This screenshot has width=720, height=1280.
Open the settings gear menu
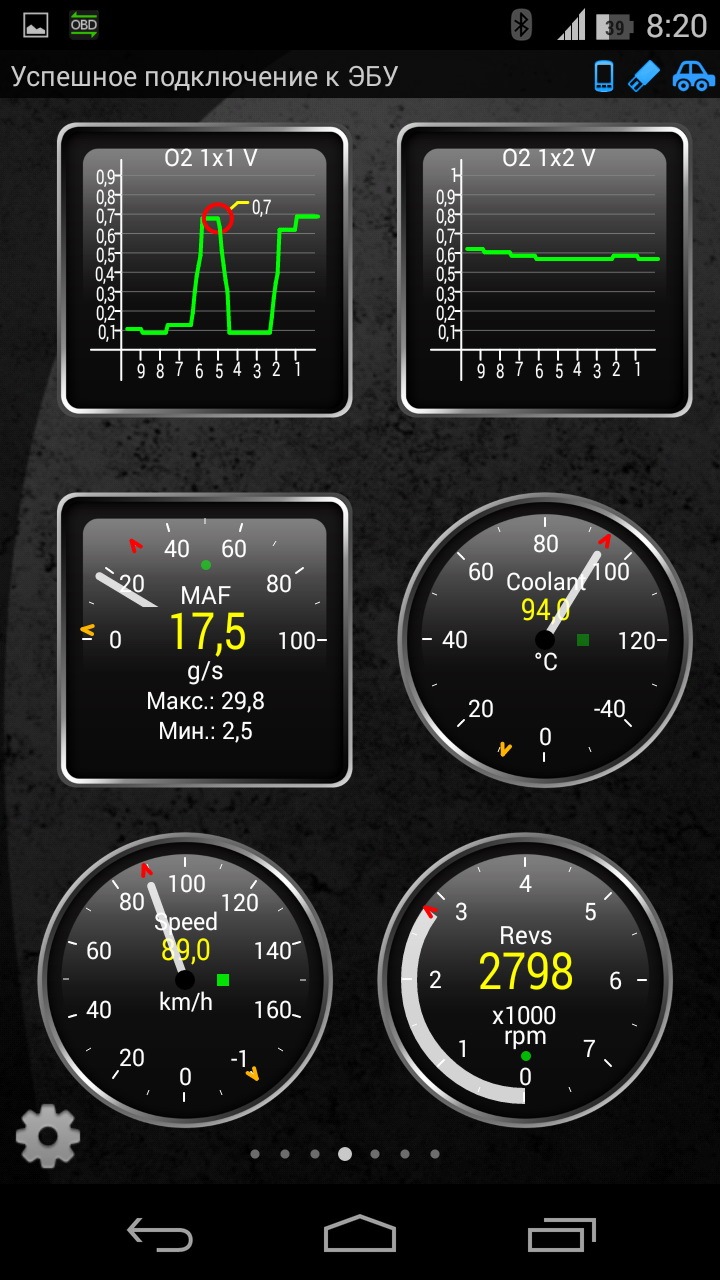(47, 1137)
